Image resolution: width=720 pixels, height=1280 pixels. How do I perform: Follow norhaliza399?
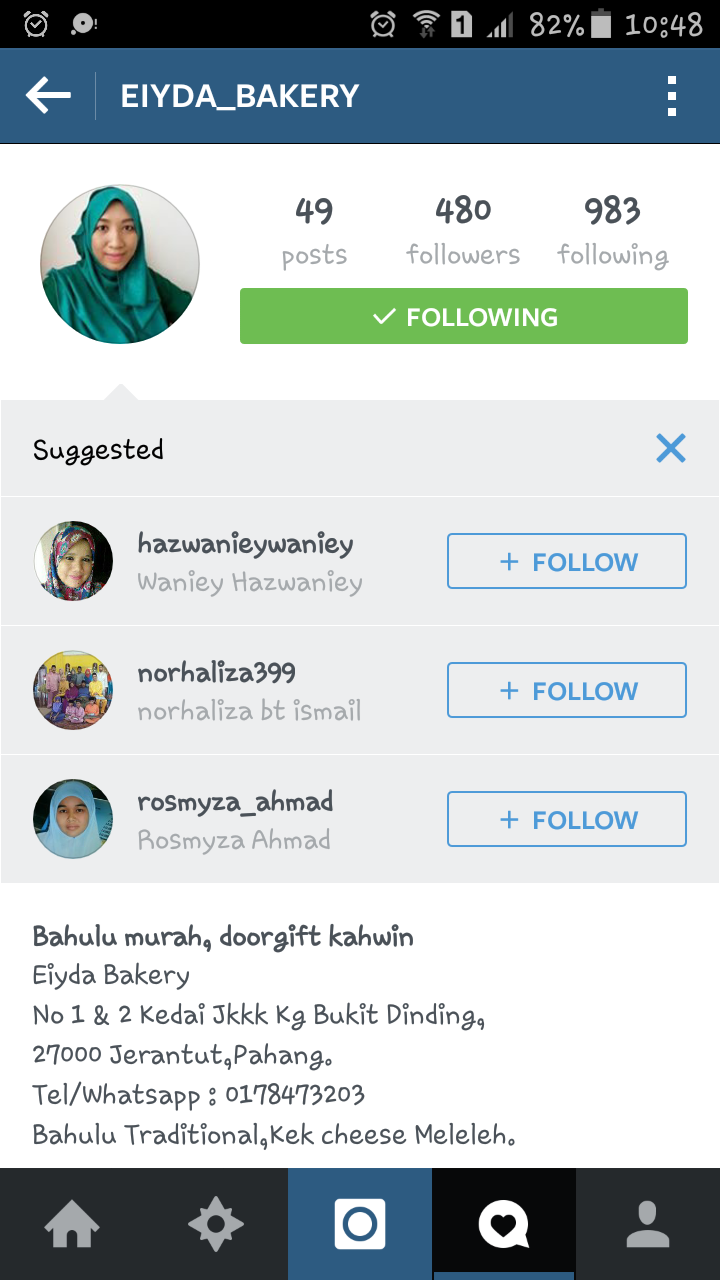point(566,690)
